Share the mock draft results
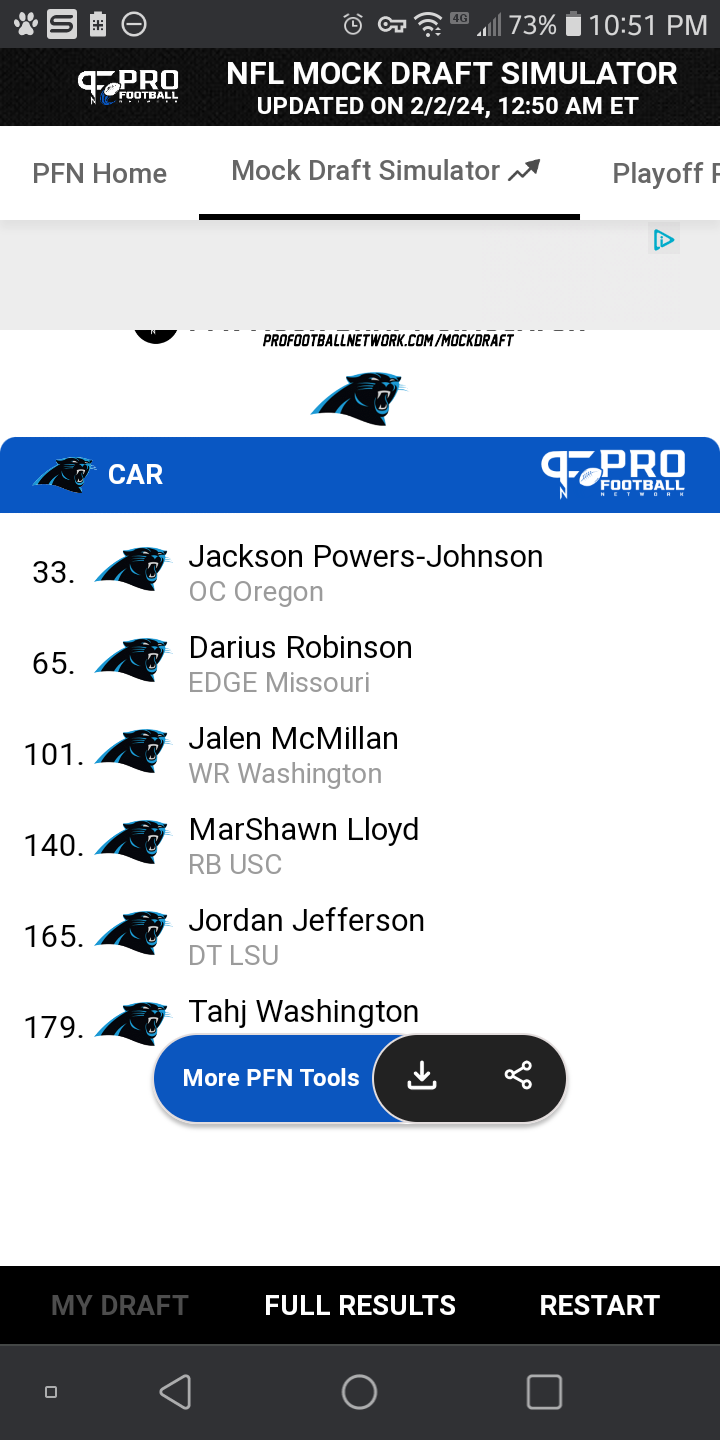This screenshot has height=1440, width=720. point(518,1076)
